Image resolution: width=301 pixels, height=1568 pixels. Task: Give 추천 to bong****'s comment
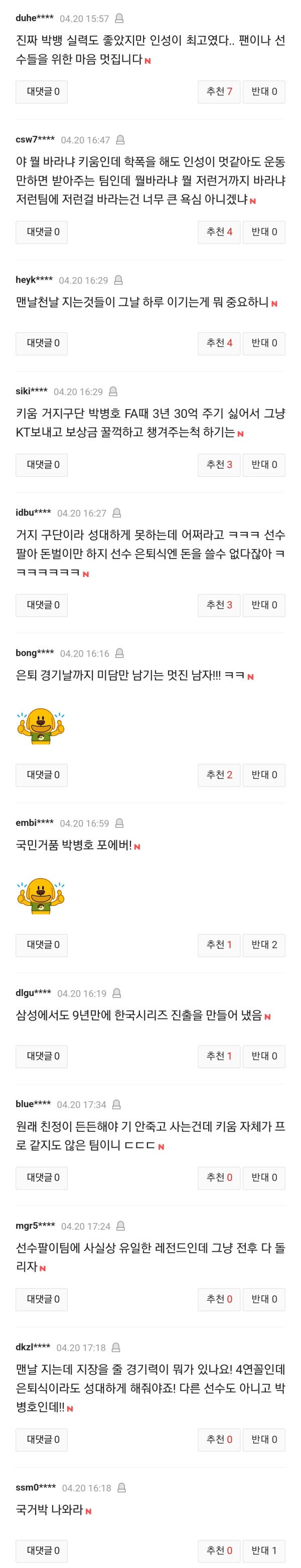219,775
